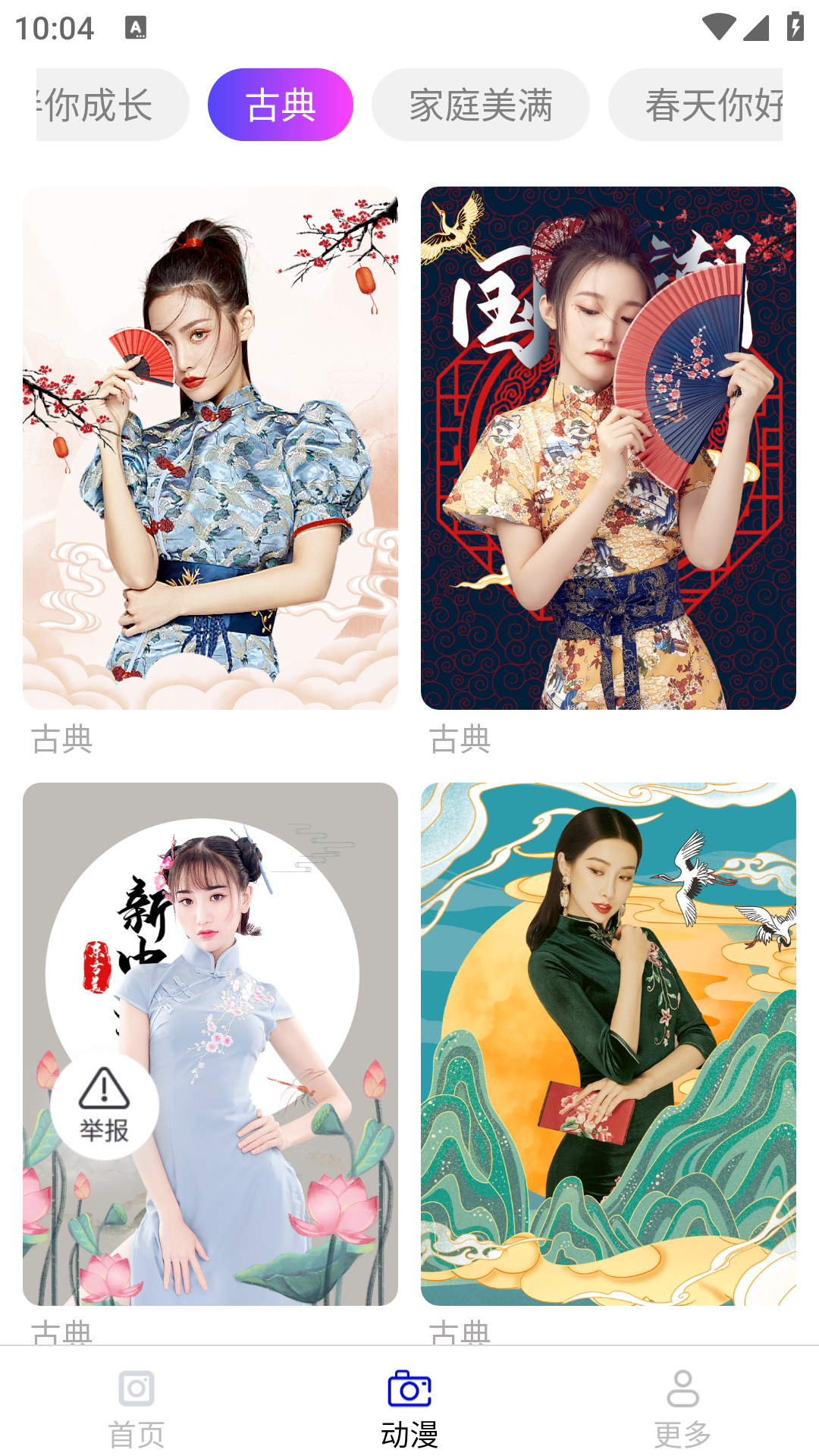Open the 春天你好 category
This screenshot has height=1456, width=819.
tap(713, 105)
